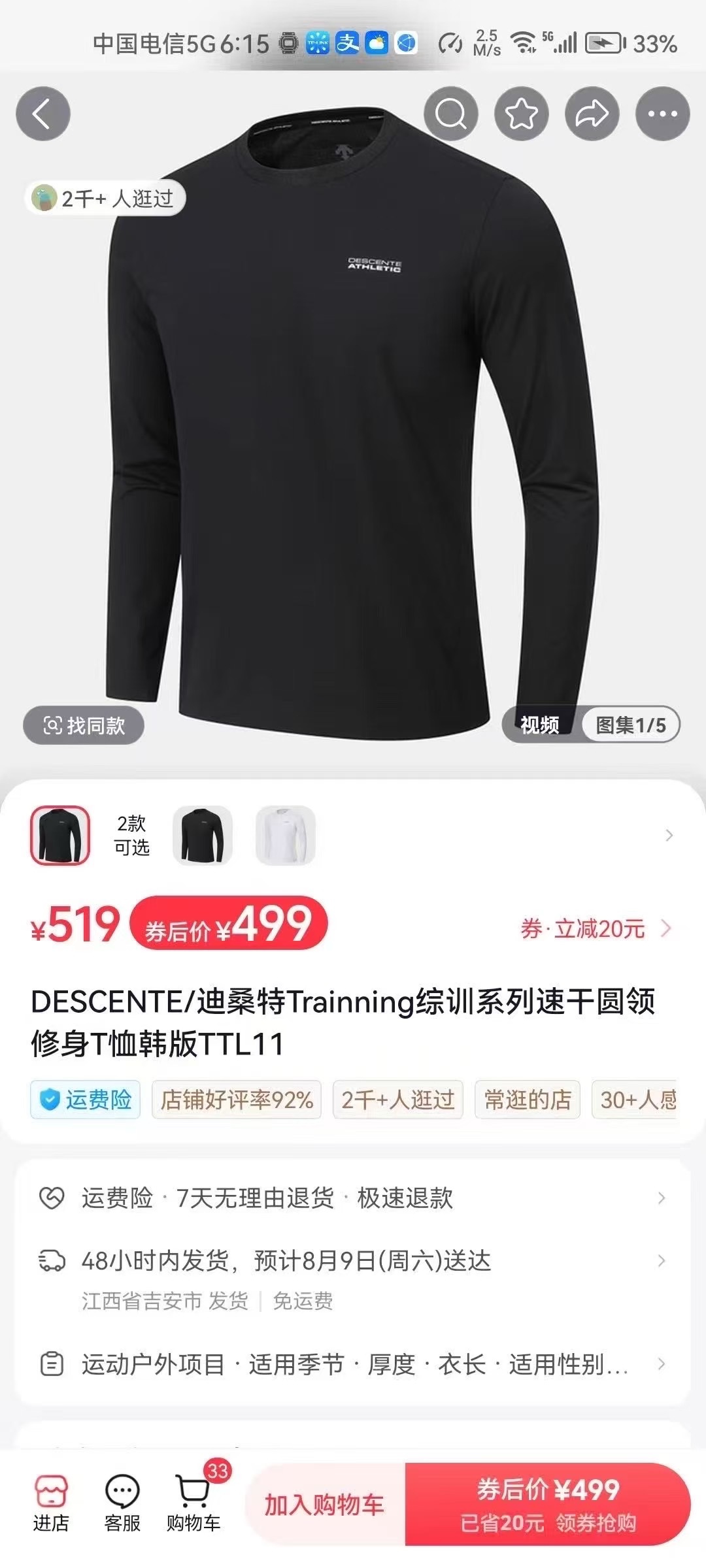Expand the 运动户外项目 product specs row
The image size is (706, 1568).
[353, 1364]
